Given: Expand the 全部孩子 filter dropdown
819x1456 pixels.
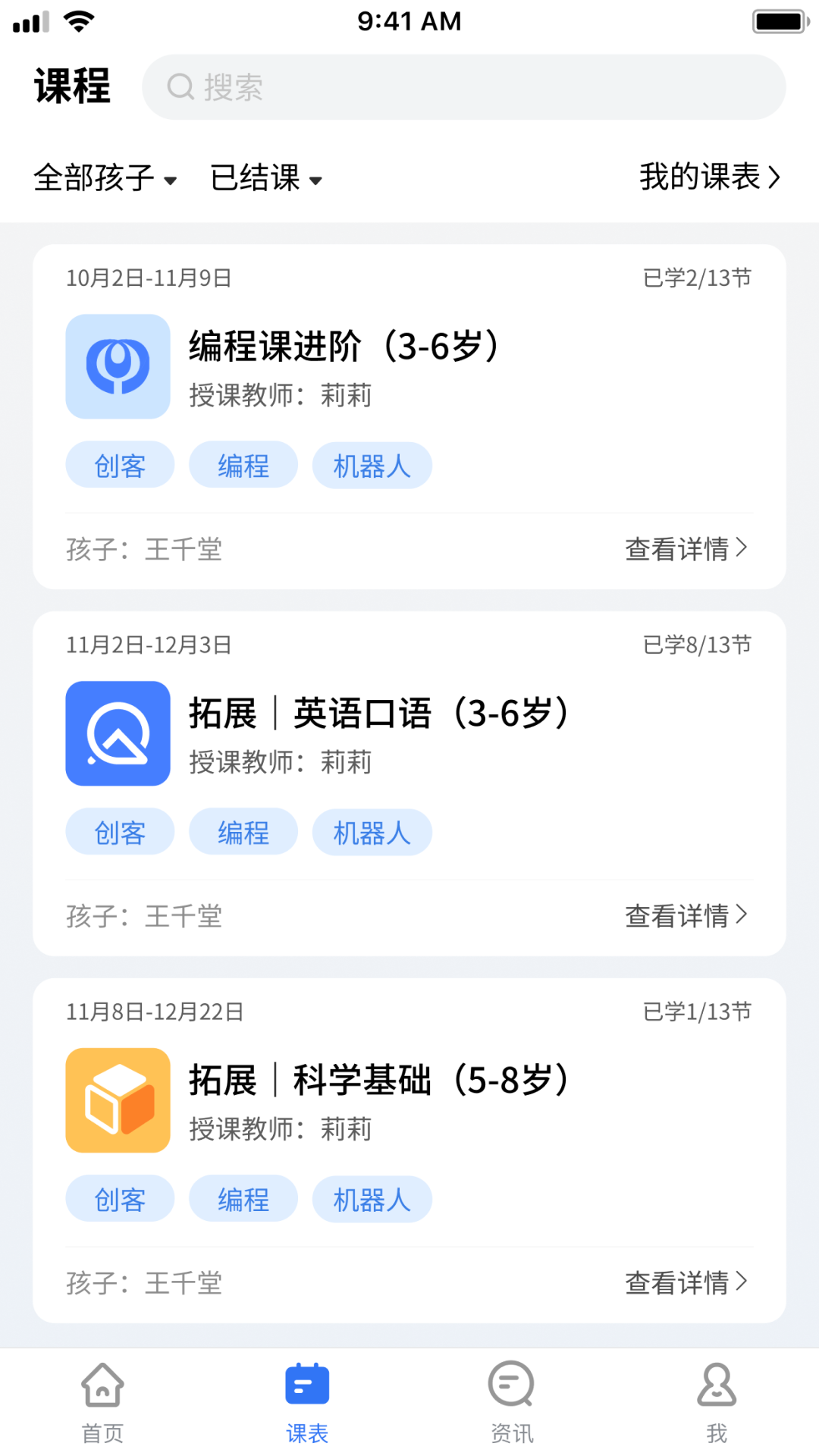Looking at the screenshot, I should (106, 178).
